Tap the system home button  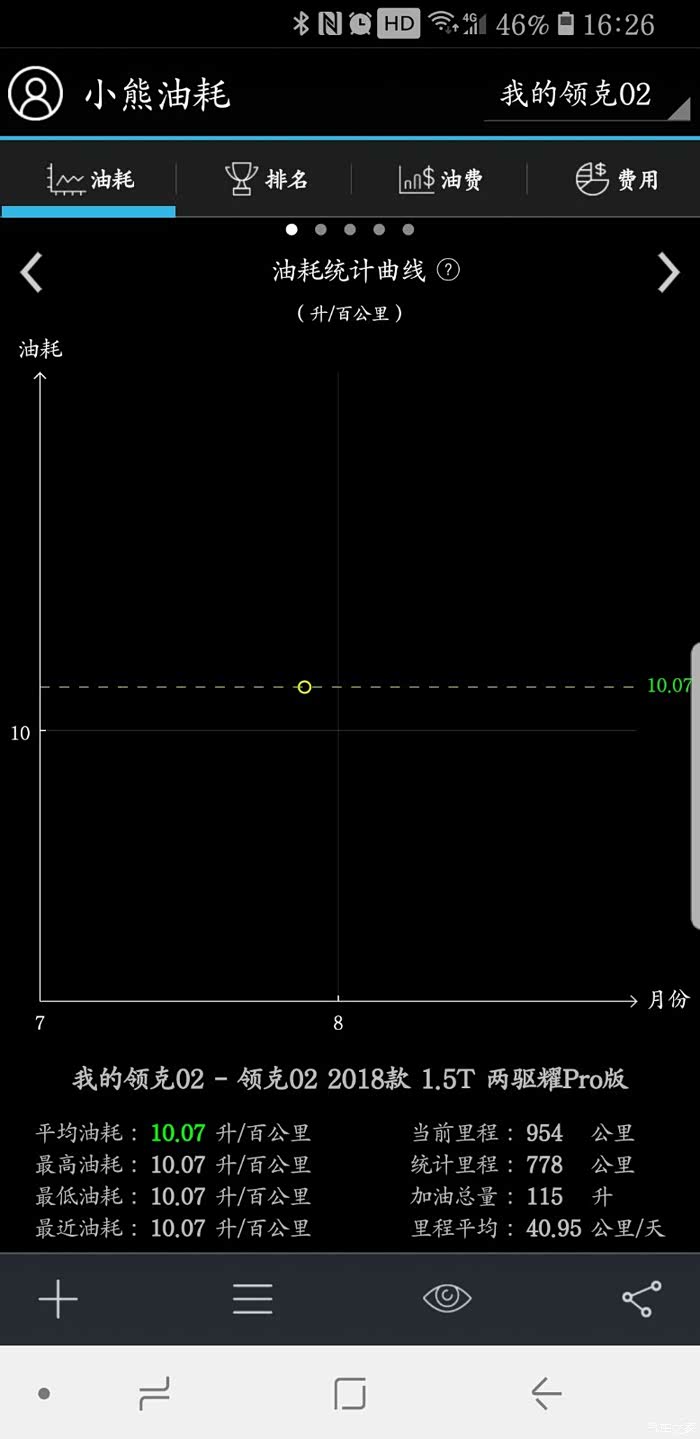tap(350, 1392)
